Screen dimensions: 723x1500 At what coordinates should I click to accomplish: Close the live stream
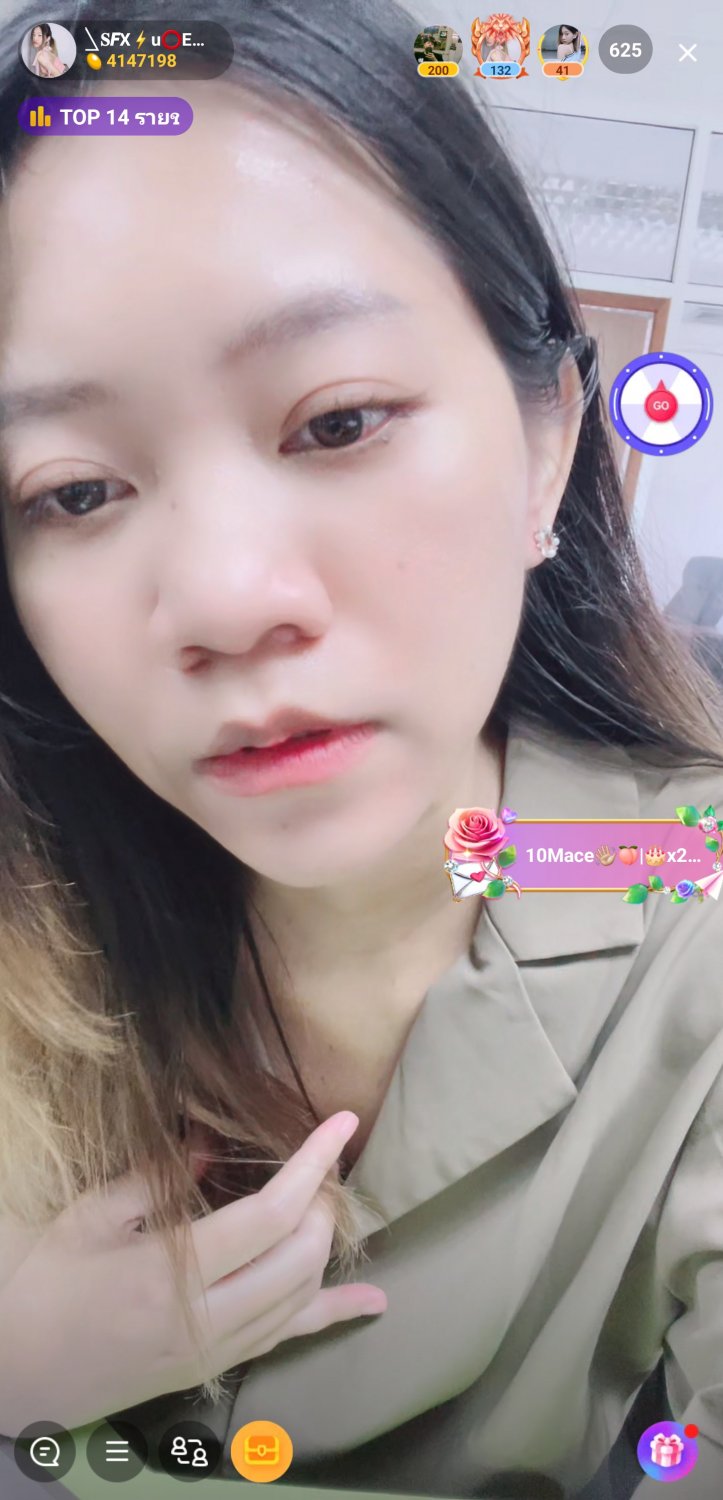point(688,53)
